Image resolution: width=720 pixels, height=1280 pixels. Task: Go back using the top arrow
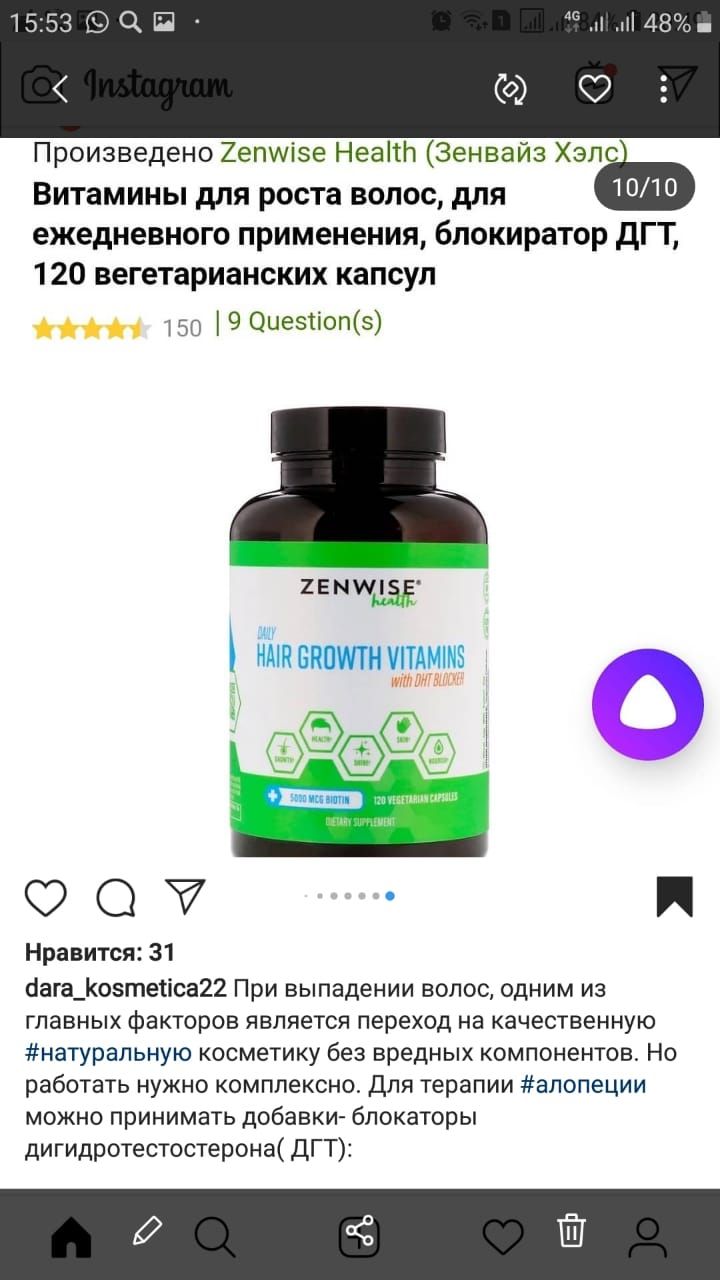(x=61, y=88)
